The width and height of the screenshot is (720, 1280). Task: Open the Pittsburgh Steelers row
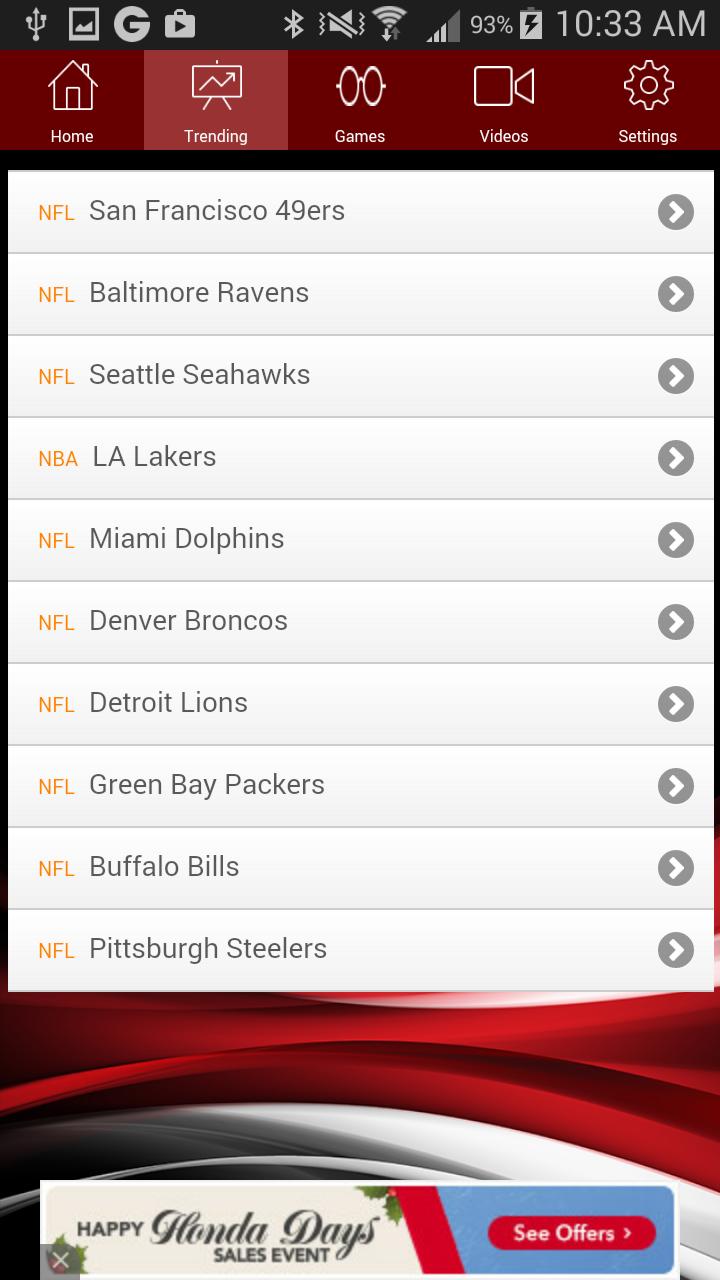(x=360, y=950)
